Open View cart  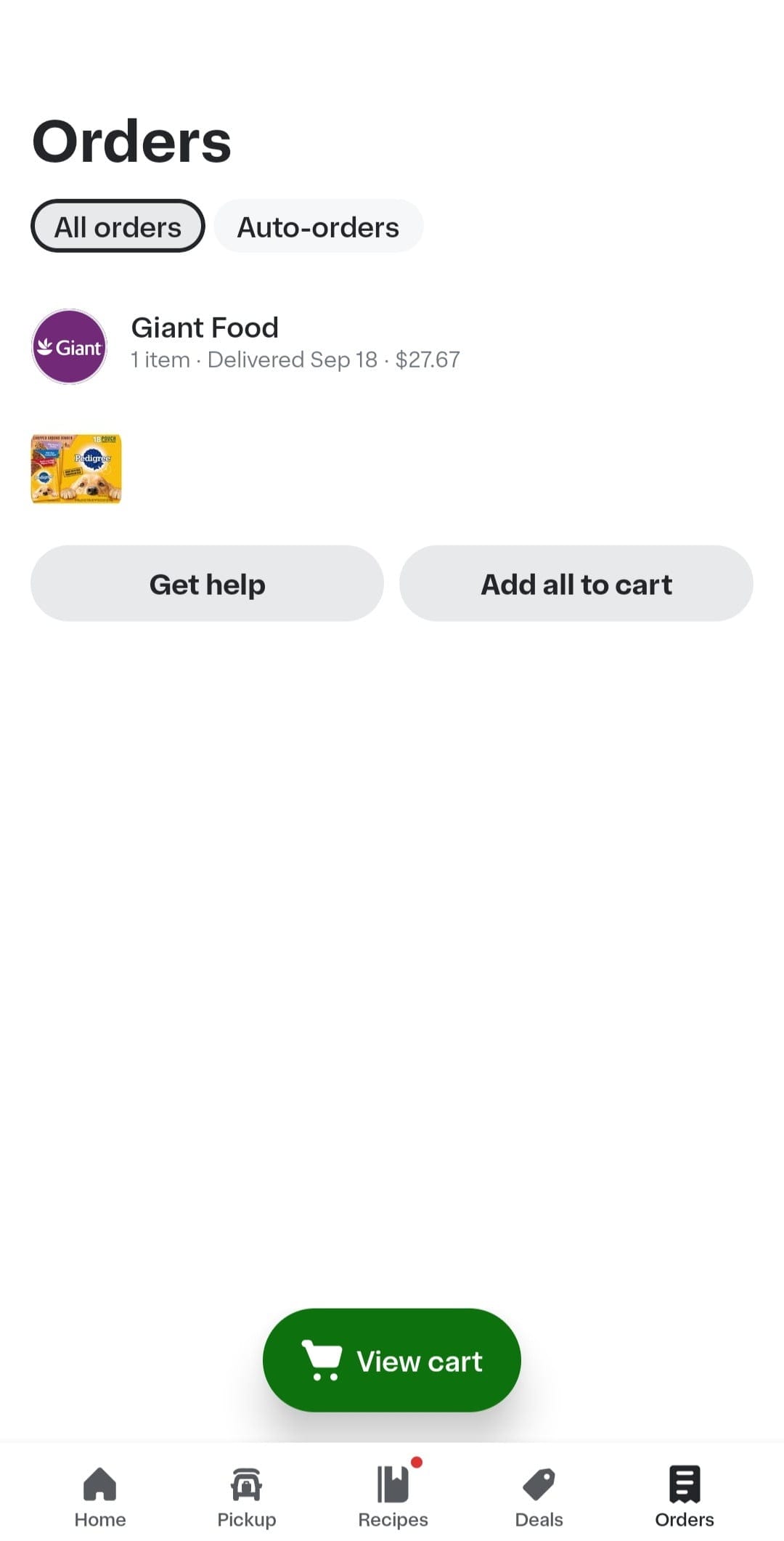coord(392,1361)
